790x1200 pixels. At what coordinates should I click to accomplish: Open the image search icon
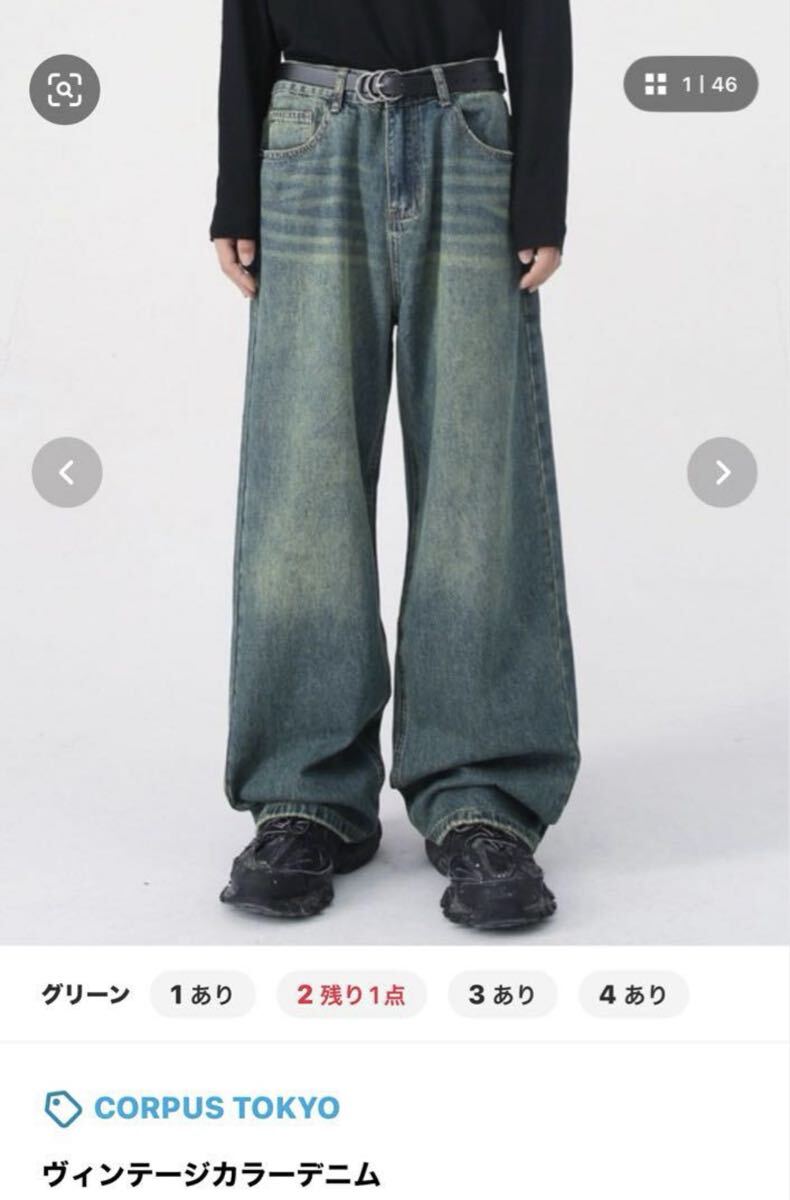pyautogui.click(x=65, y=90)
